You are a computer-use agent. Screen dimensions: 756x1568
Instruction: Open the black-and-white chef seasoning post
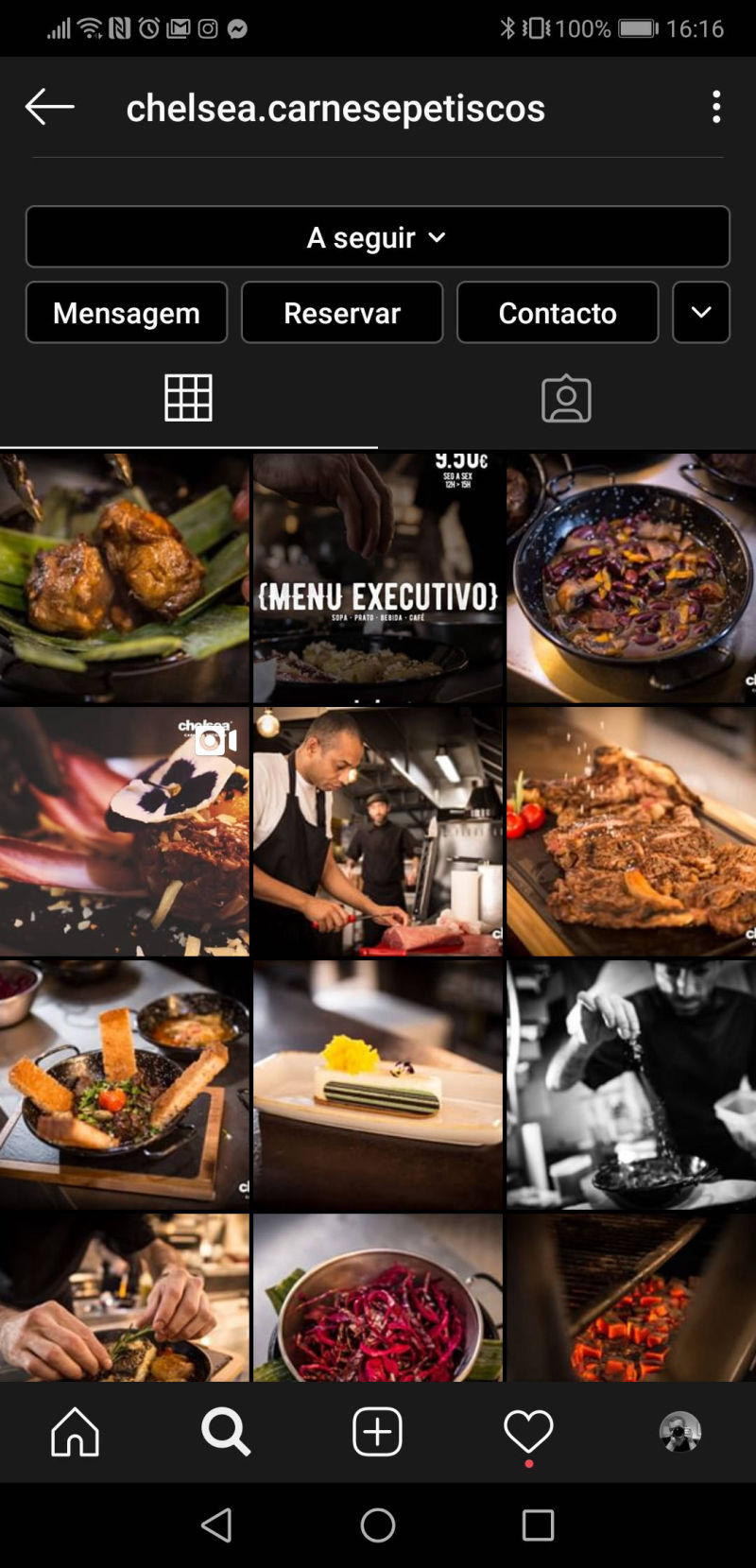(x=631, y=1084)
